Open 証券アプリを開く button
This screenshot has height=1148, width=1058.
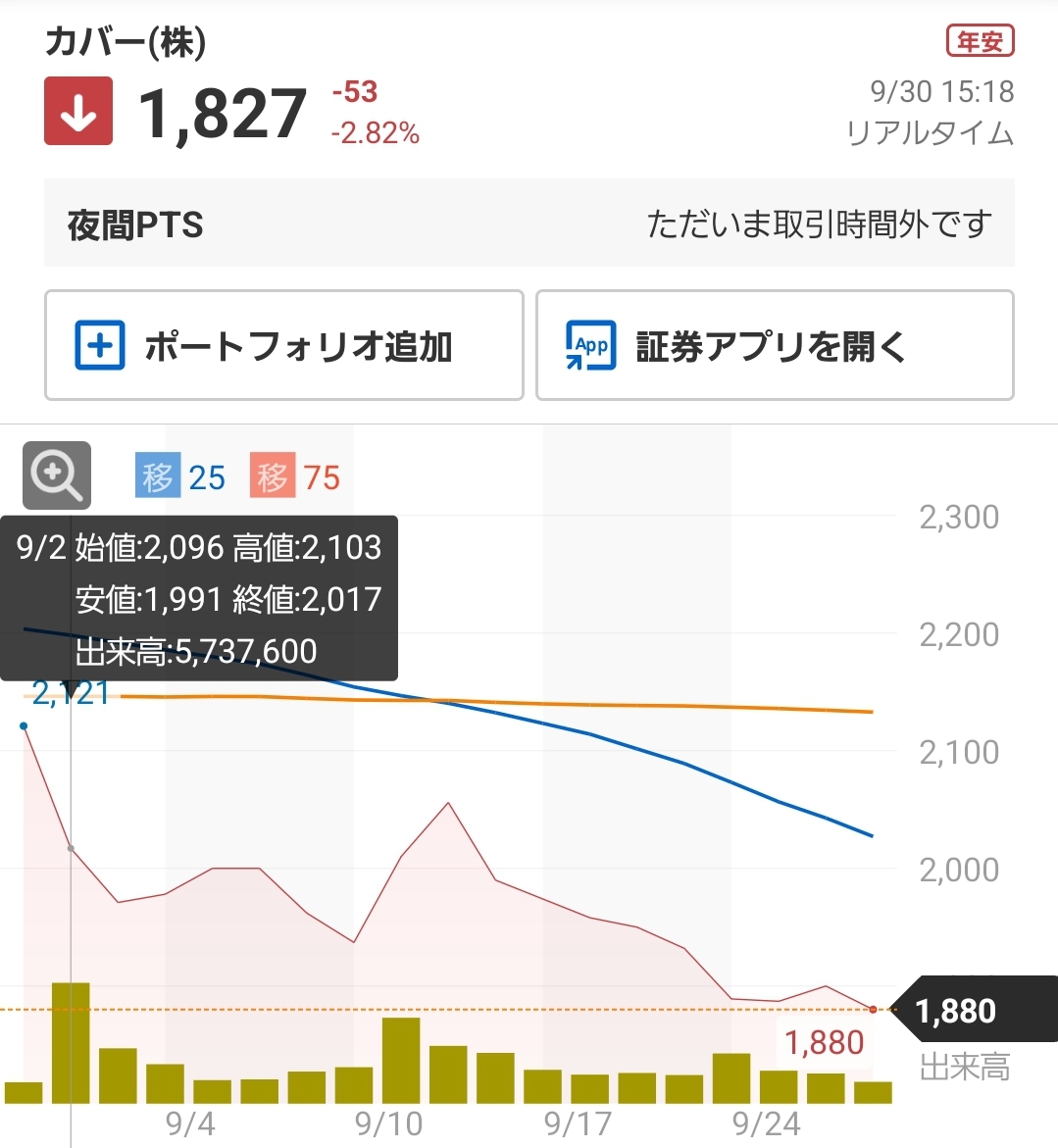774,345
